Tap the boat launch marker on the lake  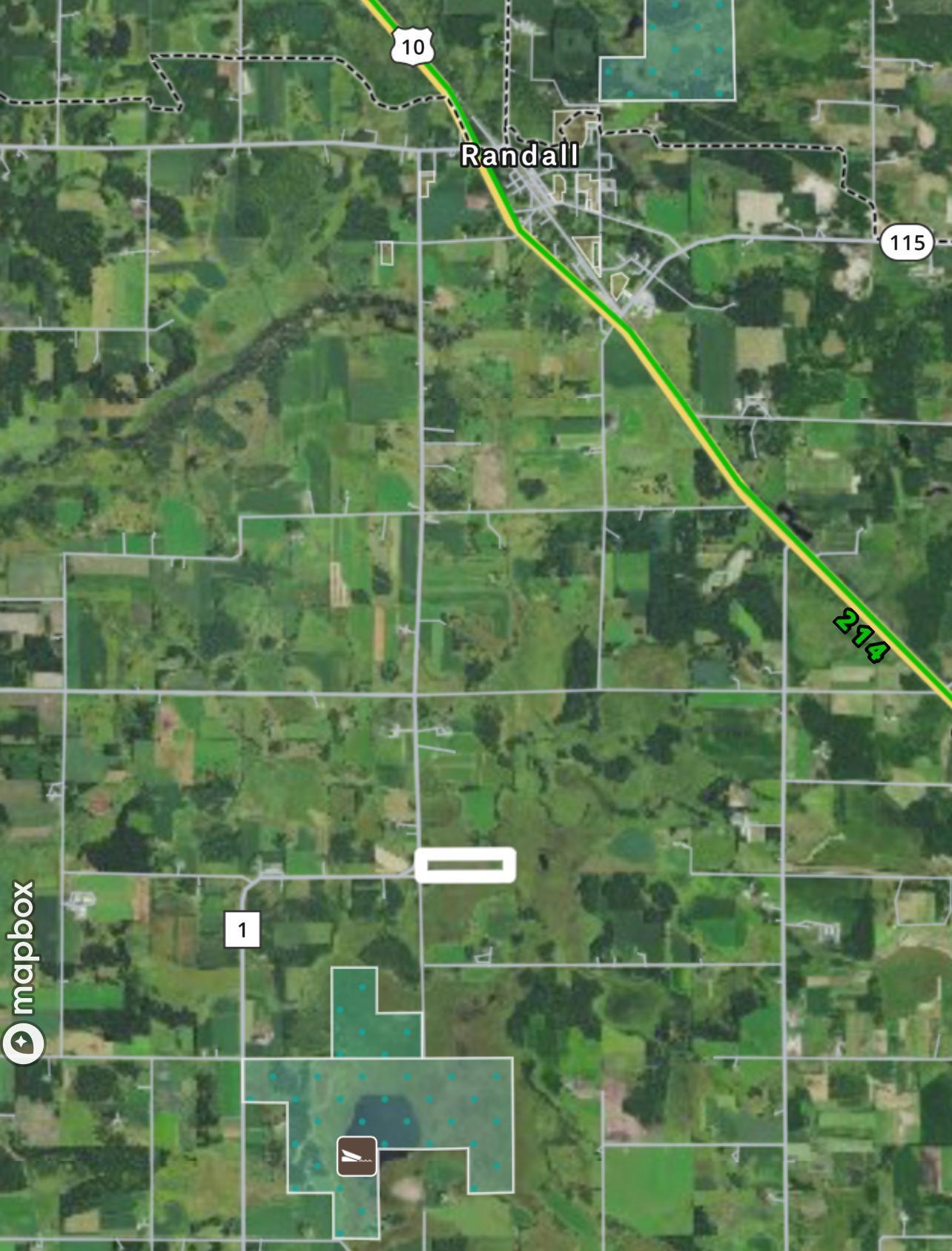[357, 1155]
